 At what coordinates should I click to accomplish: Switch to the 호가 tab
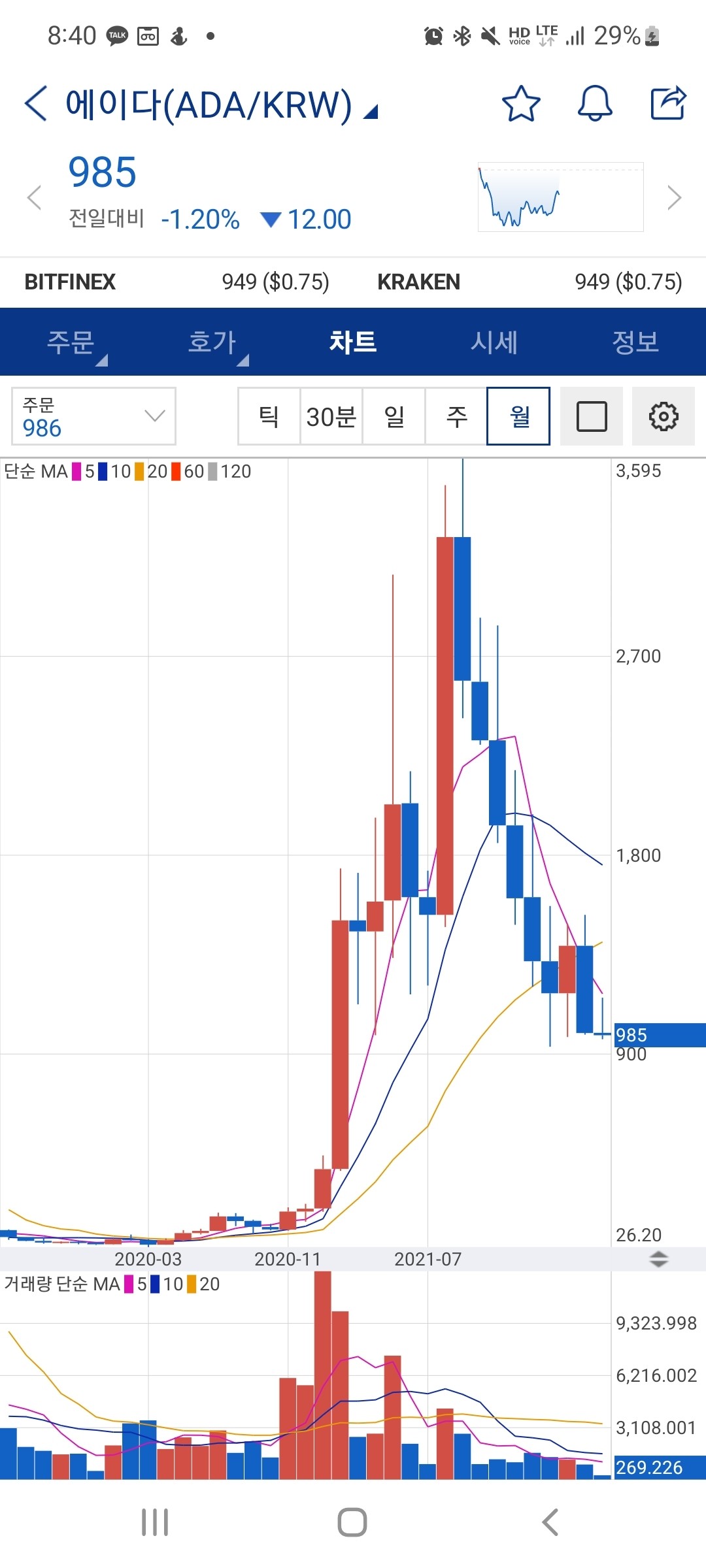tap(212, 342)
